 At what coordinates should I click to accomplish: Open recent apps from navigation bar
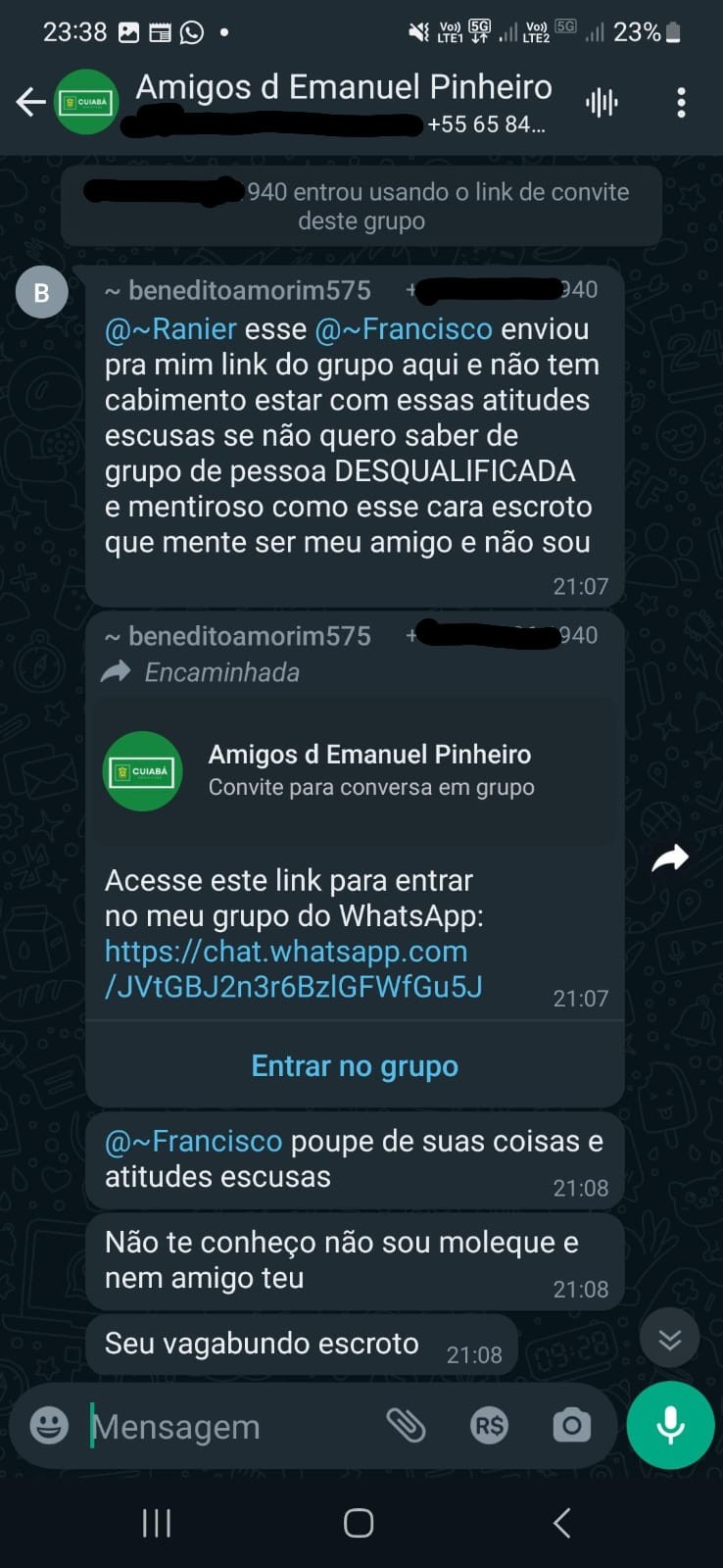(157, 1523)
